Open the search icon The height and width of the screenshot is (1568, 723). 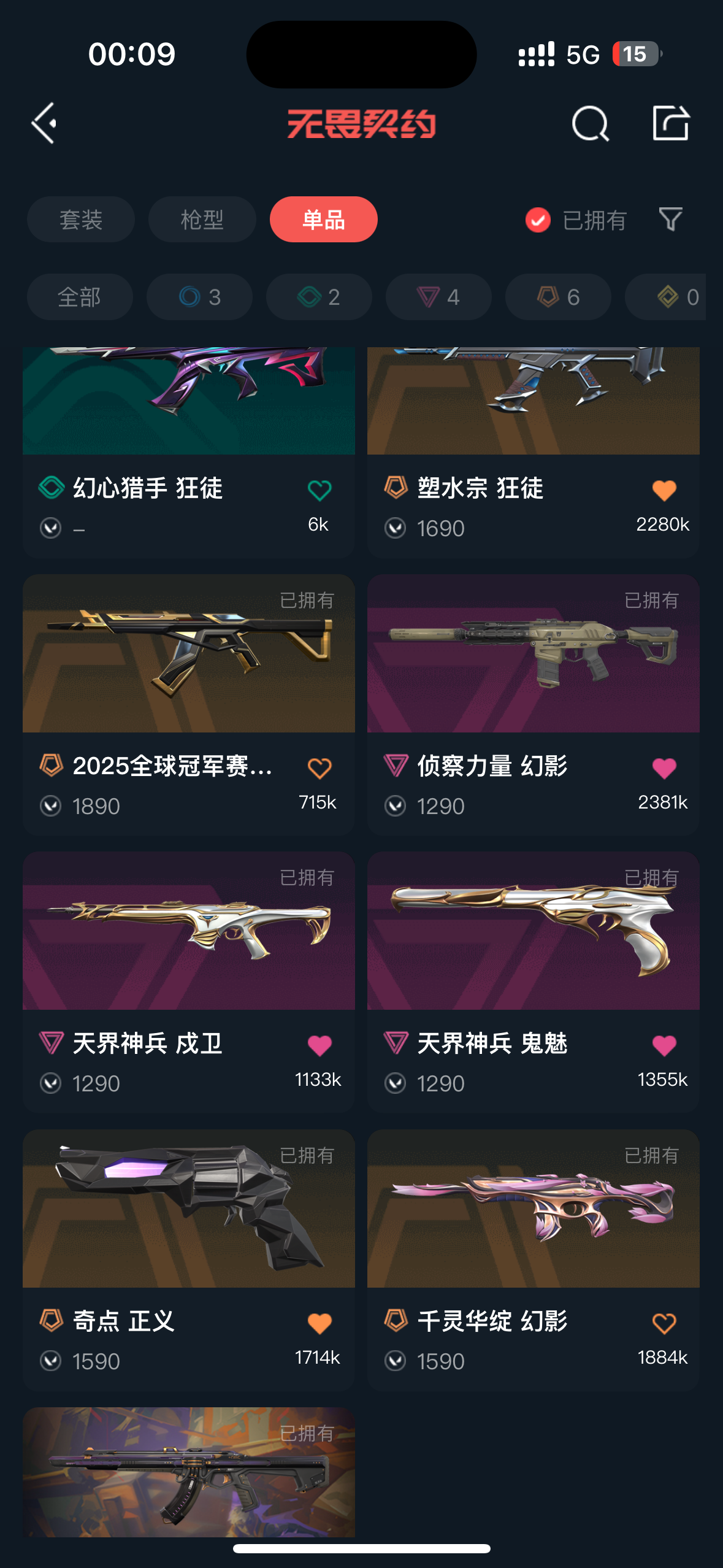click(x=590, y=123)
